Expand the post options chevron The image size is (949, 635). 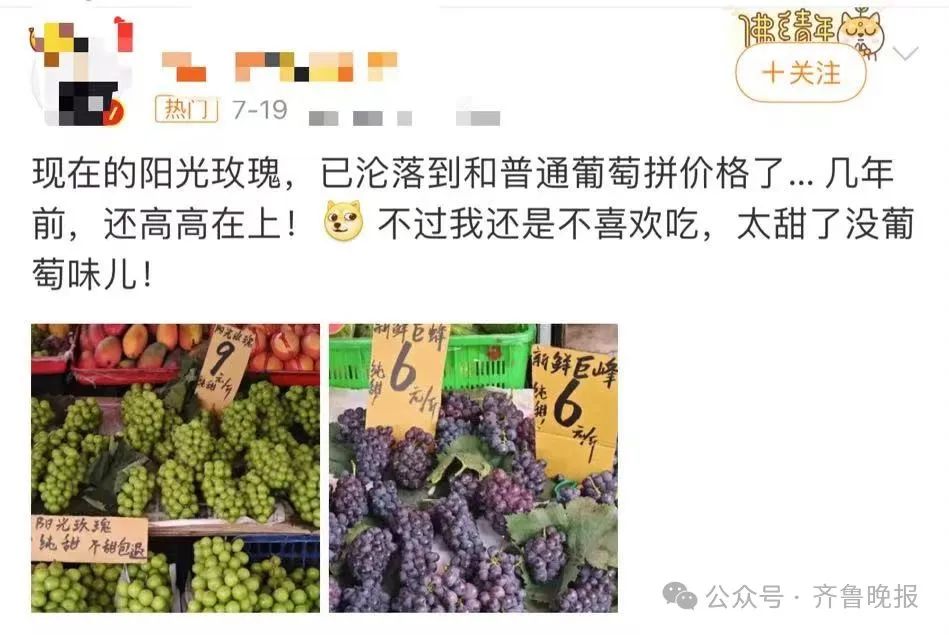905,53
